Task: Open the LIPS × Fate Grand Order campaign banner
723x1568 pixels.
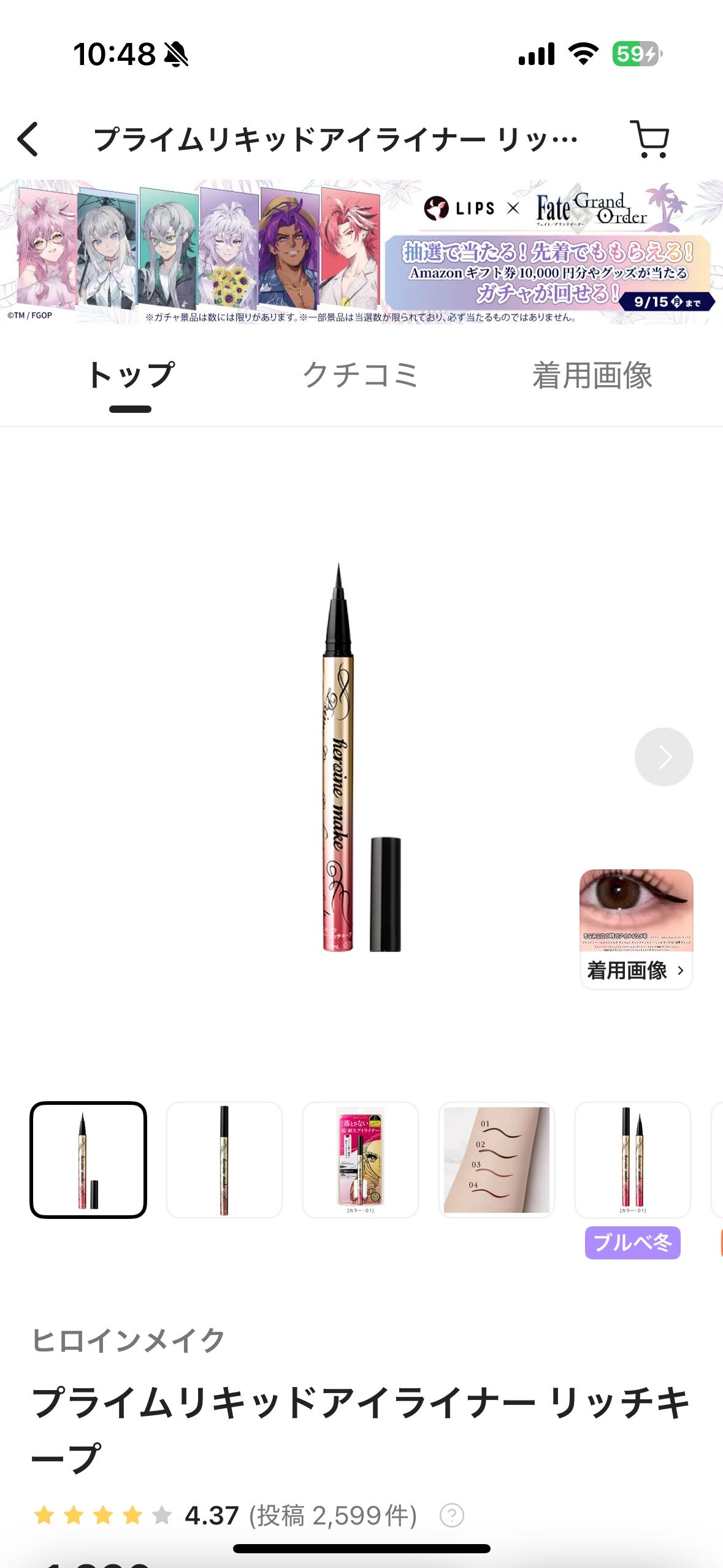Action: (x=361, y=252)
